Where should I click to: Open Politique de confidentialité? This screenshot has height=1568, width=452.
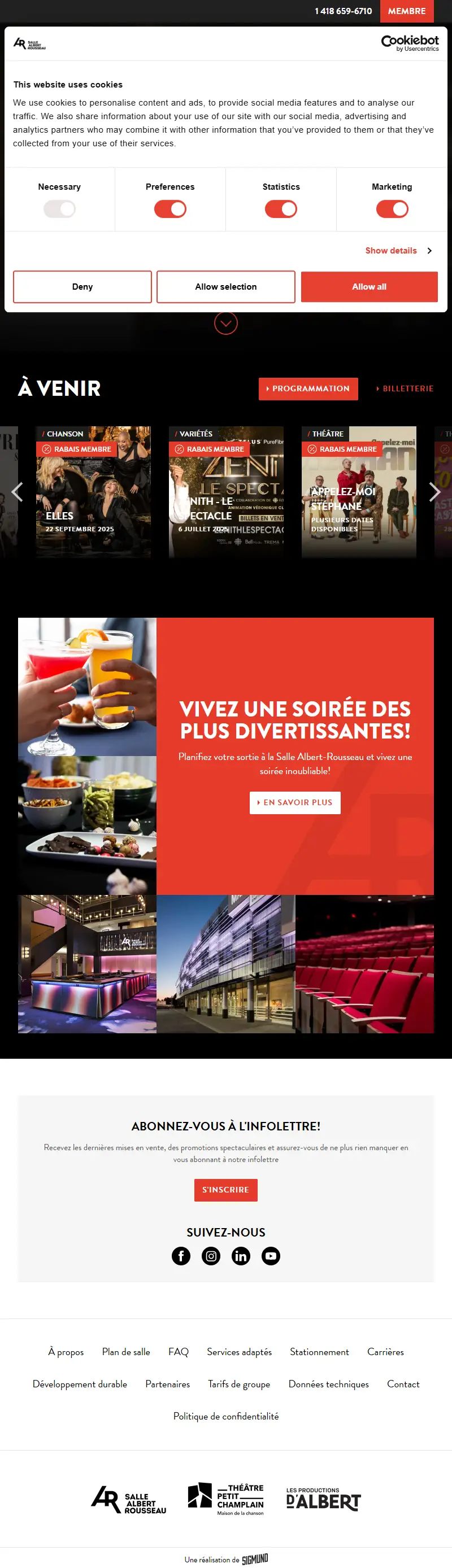225,1416
